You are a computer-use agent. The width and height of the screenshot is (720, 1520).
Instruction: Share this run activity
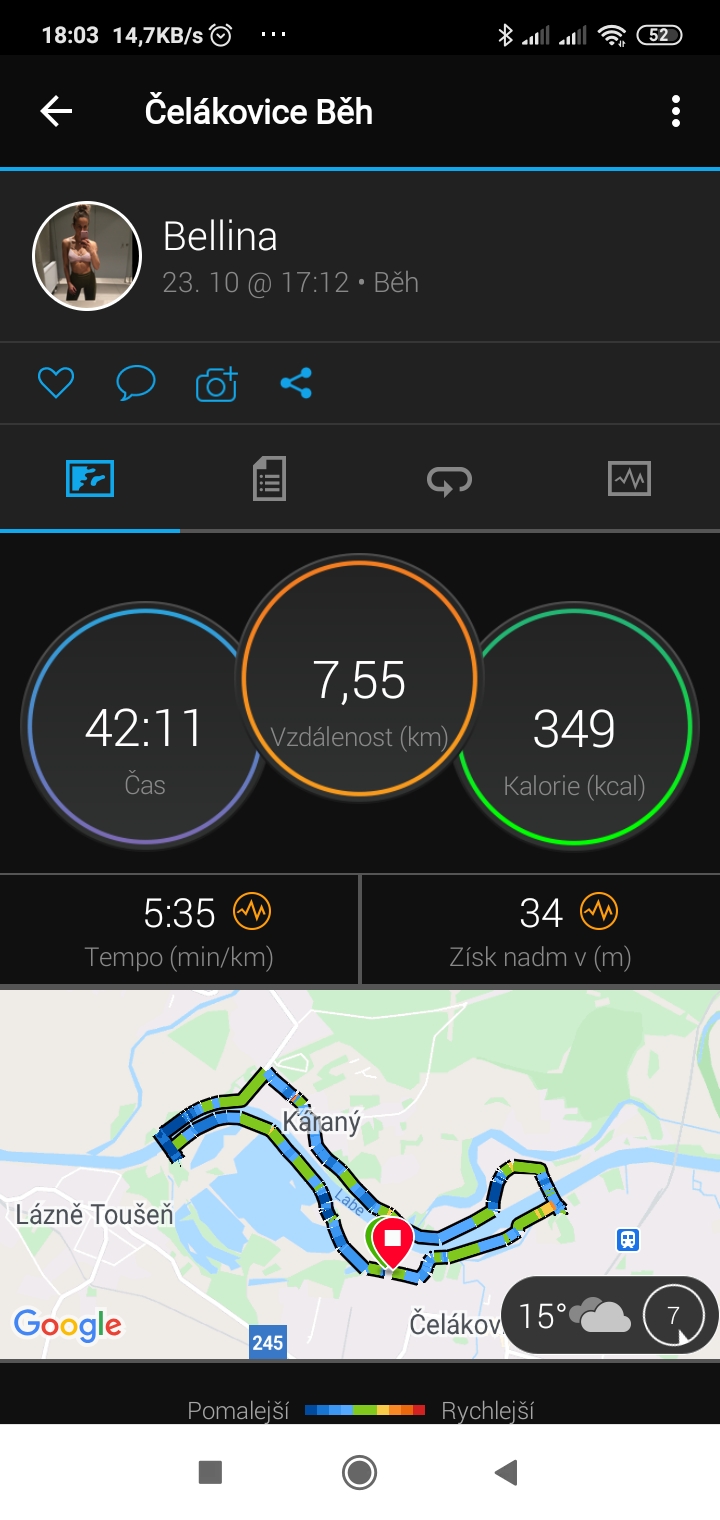click(x=296, y=383)
